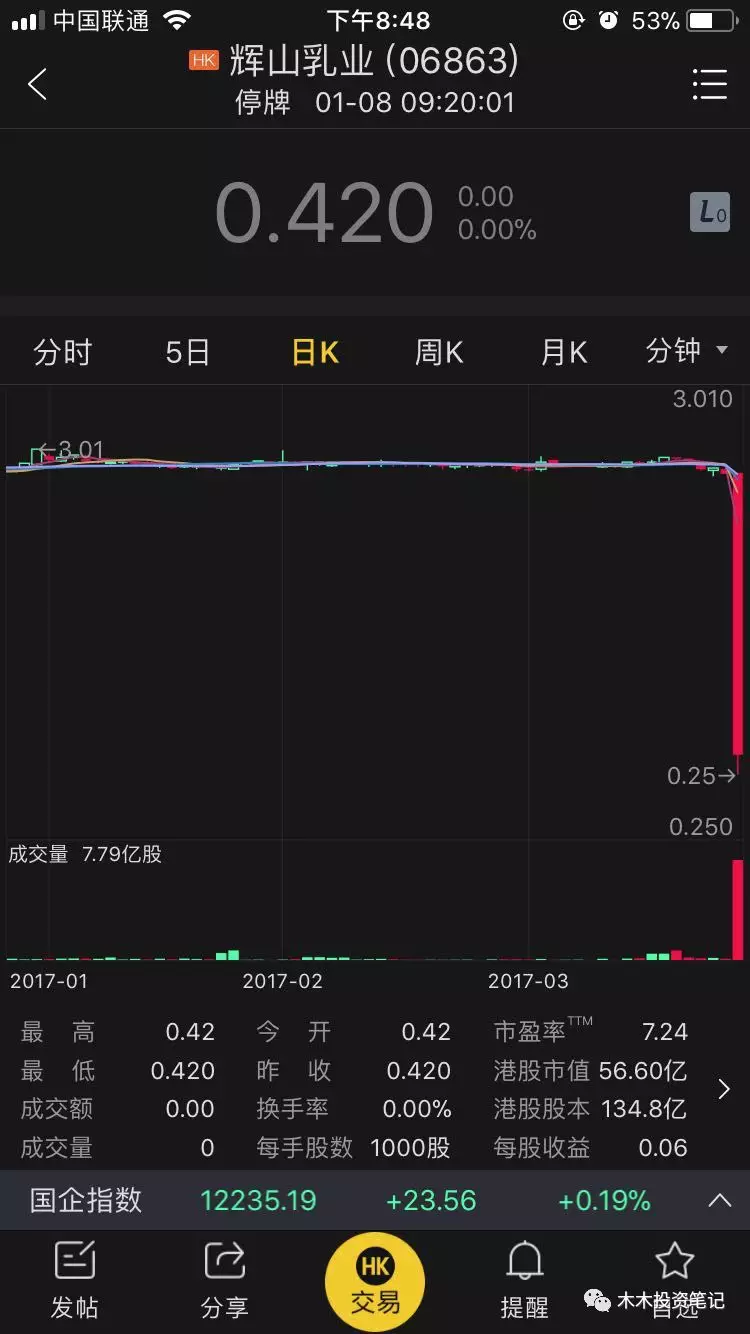
Task: Open the HK 交易 trade button
Action: (x=375, y=1281)
